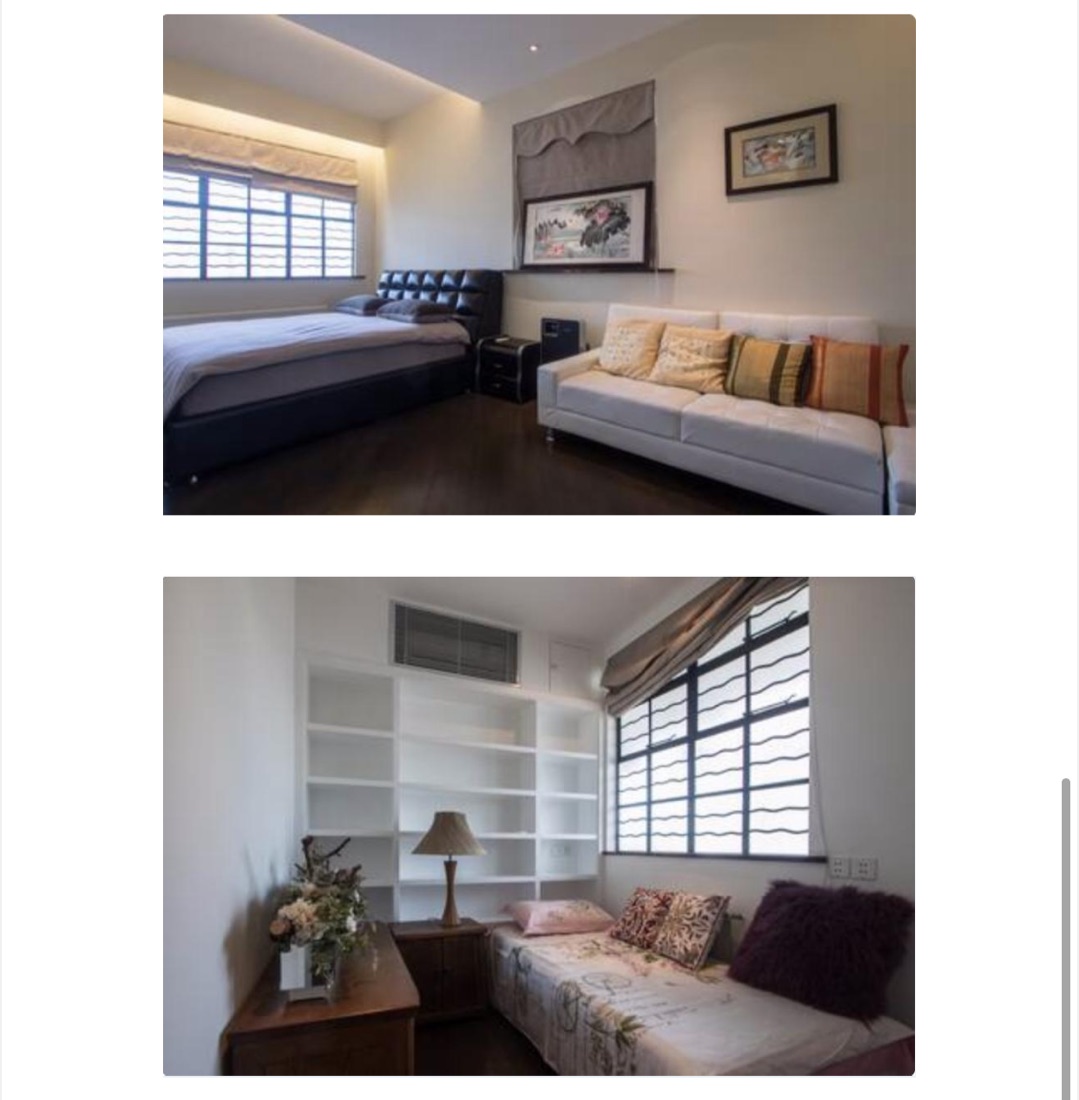Open the bedroom photo with white sofa

[539, 265]
